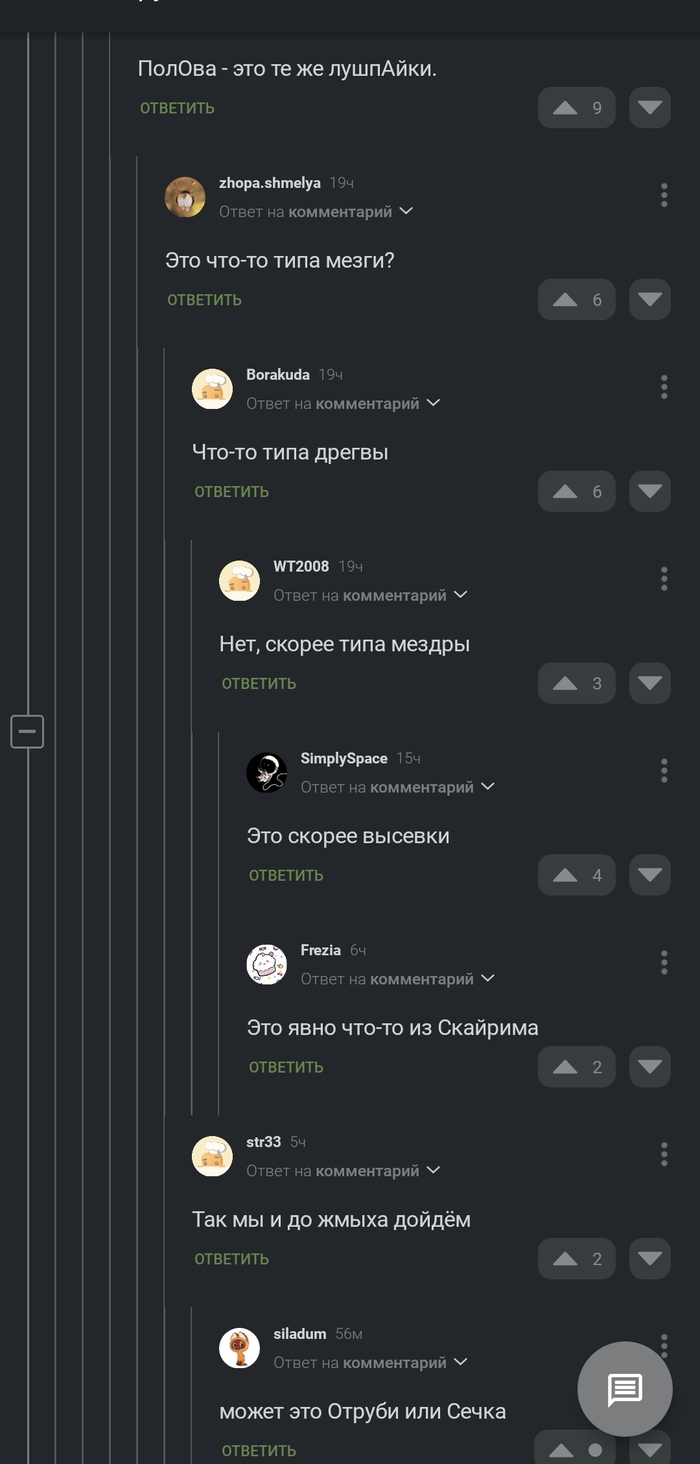Upvote the comment "ПолОва - это те же лушпАйки"
This screenshot has width=700, height=1464.
click(x=565, y=108)
